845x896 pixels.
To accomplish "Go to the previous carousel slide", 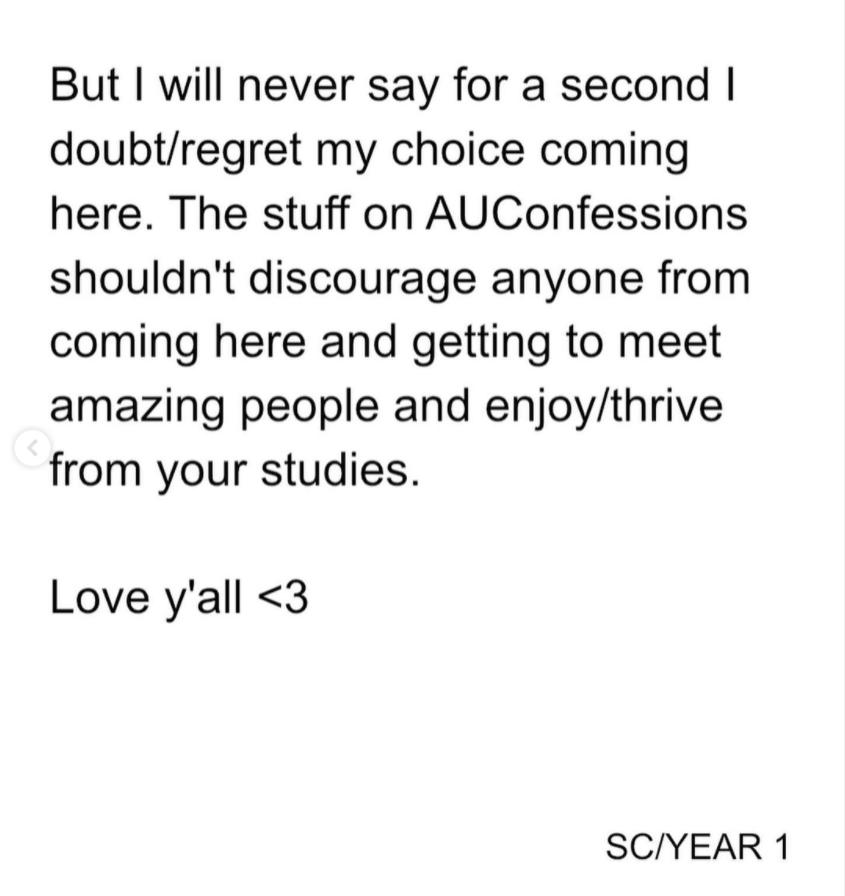I will point(31,447).
